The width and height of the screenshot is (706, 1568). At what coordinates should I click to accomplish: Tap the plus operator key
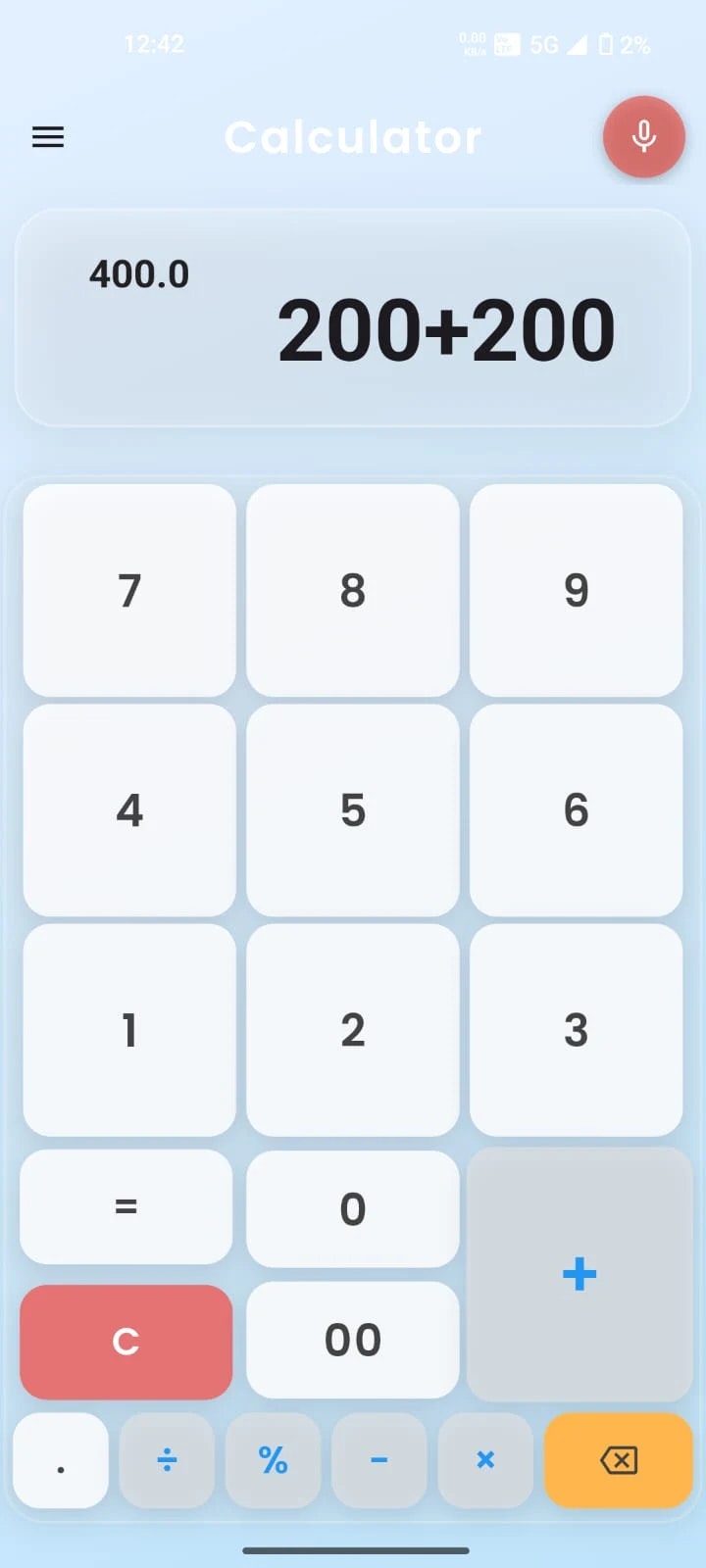pyautogui.click(x=580, y=1274)
